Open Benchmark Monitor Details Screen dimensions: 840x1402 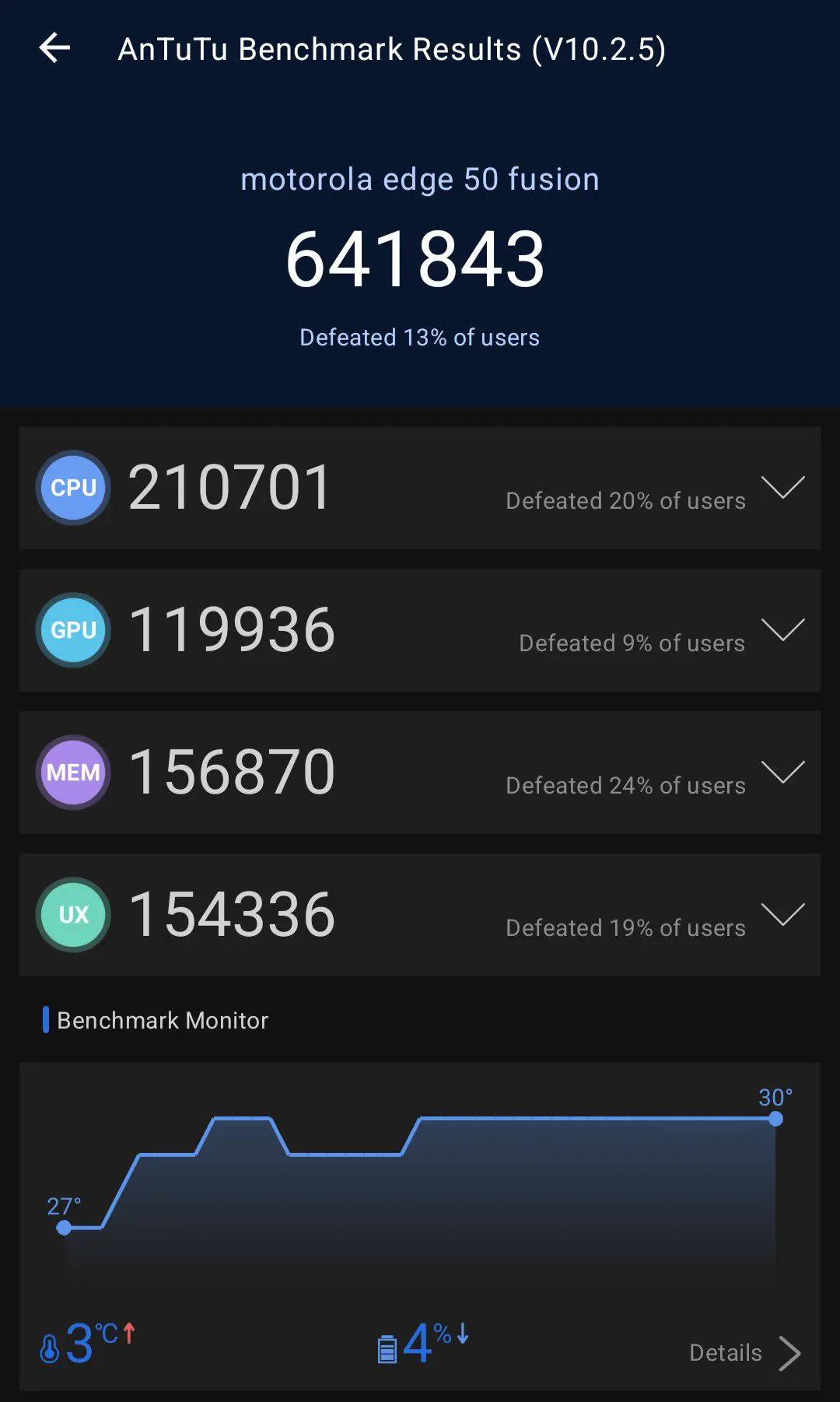(x=745, y=1353)
